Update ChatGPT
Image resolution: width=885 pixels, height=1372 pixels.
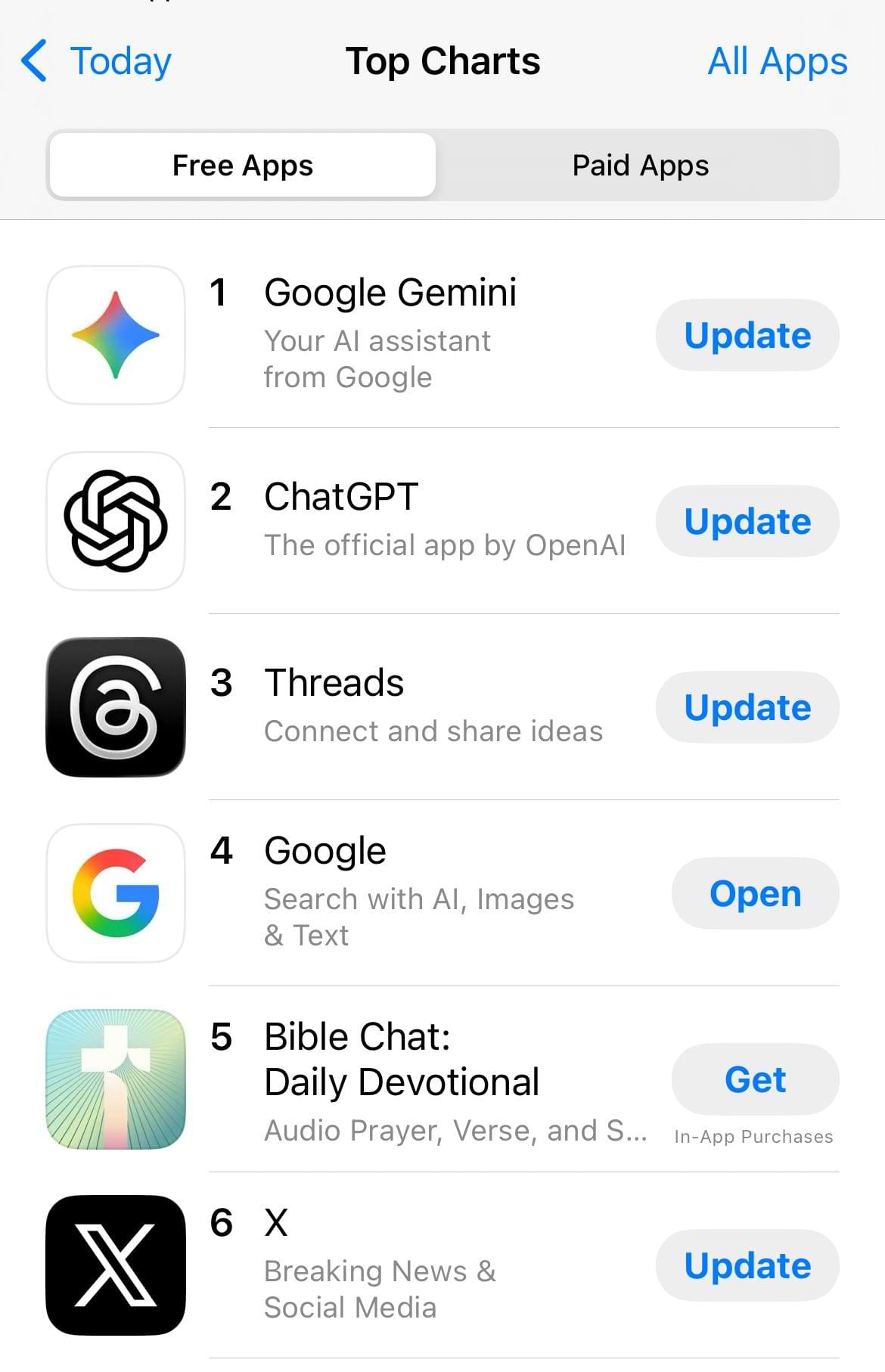[747, 521]
